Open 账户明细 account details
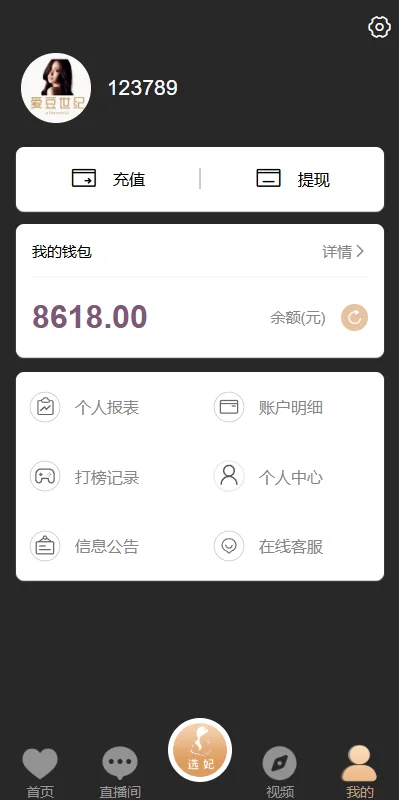This screenshot has width=399, height=800. (x=268, y=407)
